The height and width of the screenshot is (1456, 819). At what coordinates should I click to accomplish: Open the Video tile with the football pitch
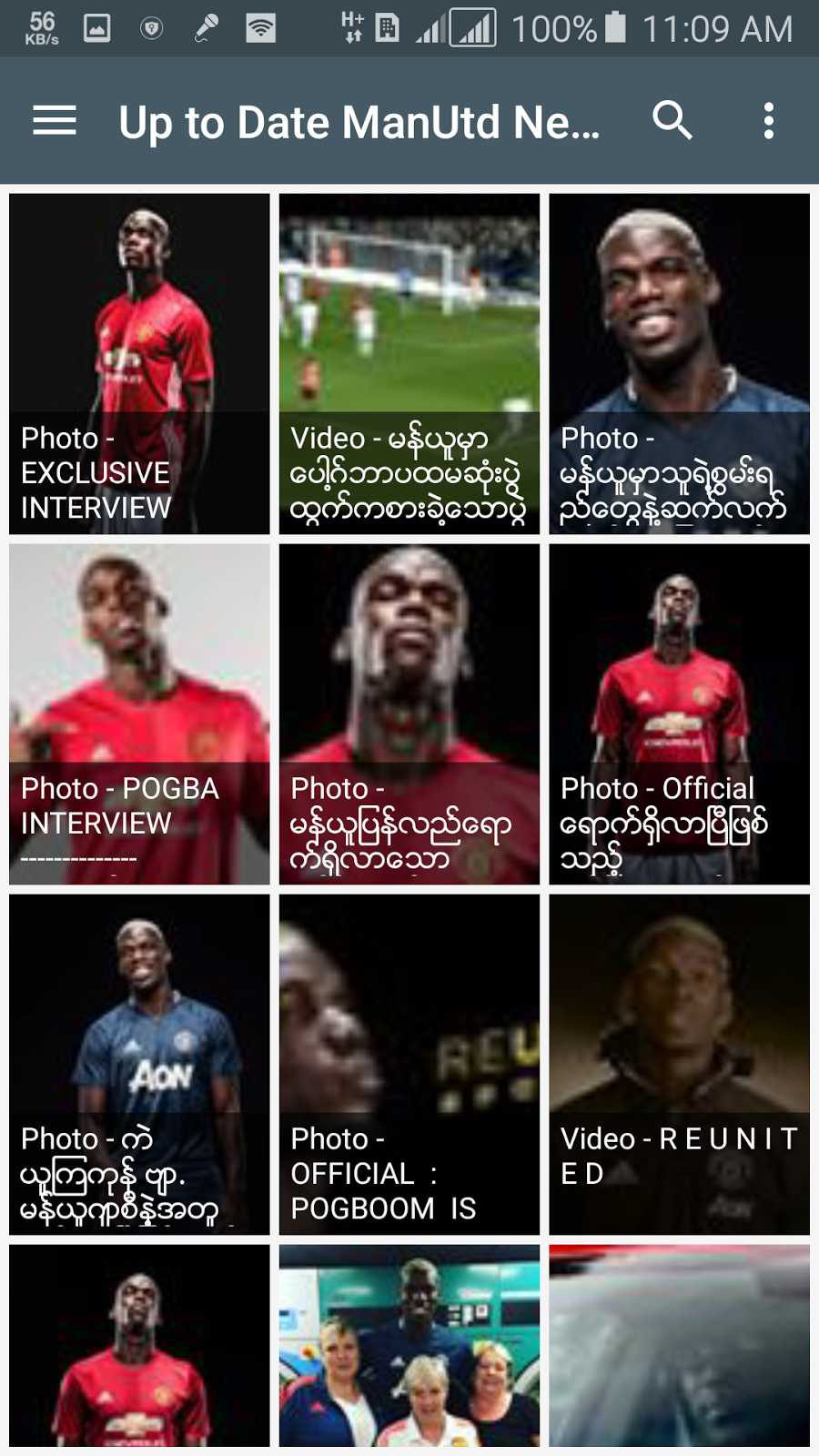(409, 363)
